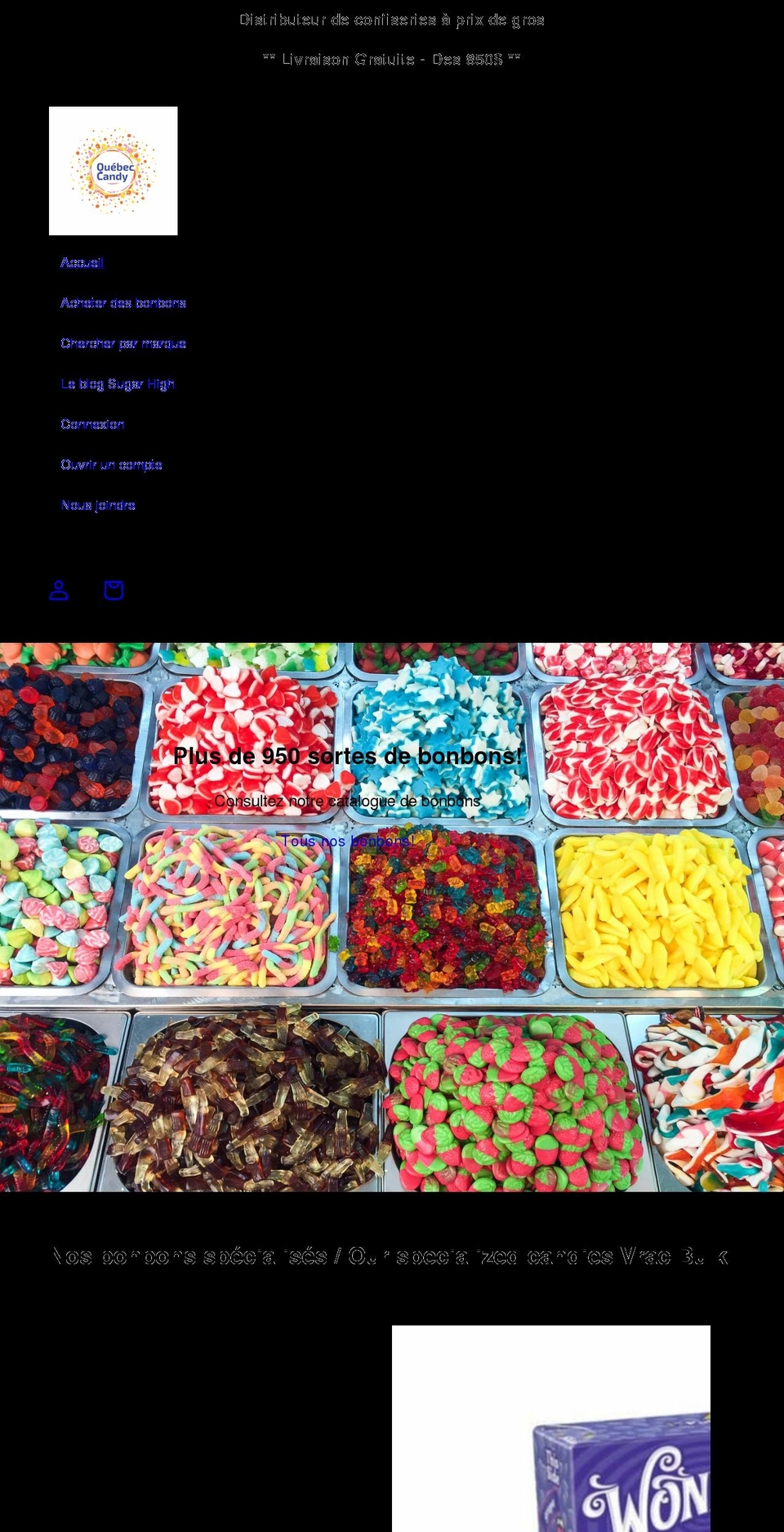Tap the account profile icon
This screenshot has width=784, height=1532.
click(x=59, y=590)
